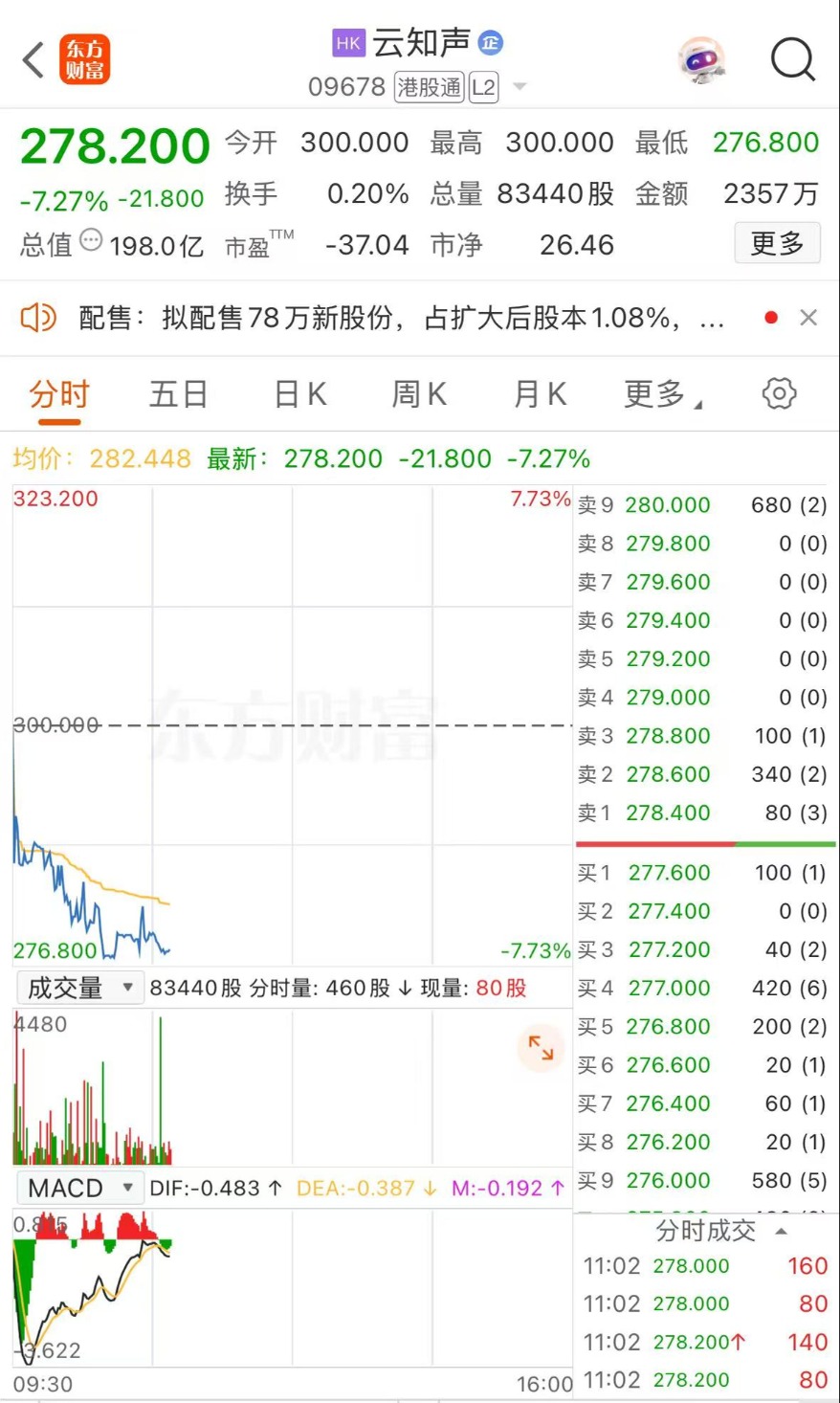Open the 成交量 indicator dropdown
The width and height of the screenshot is (840, 1403).
point(79,988)
